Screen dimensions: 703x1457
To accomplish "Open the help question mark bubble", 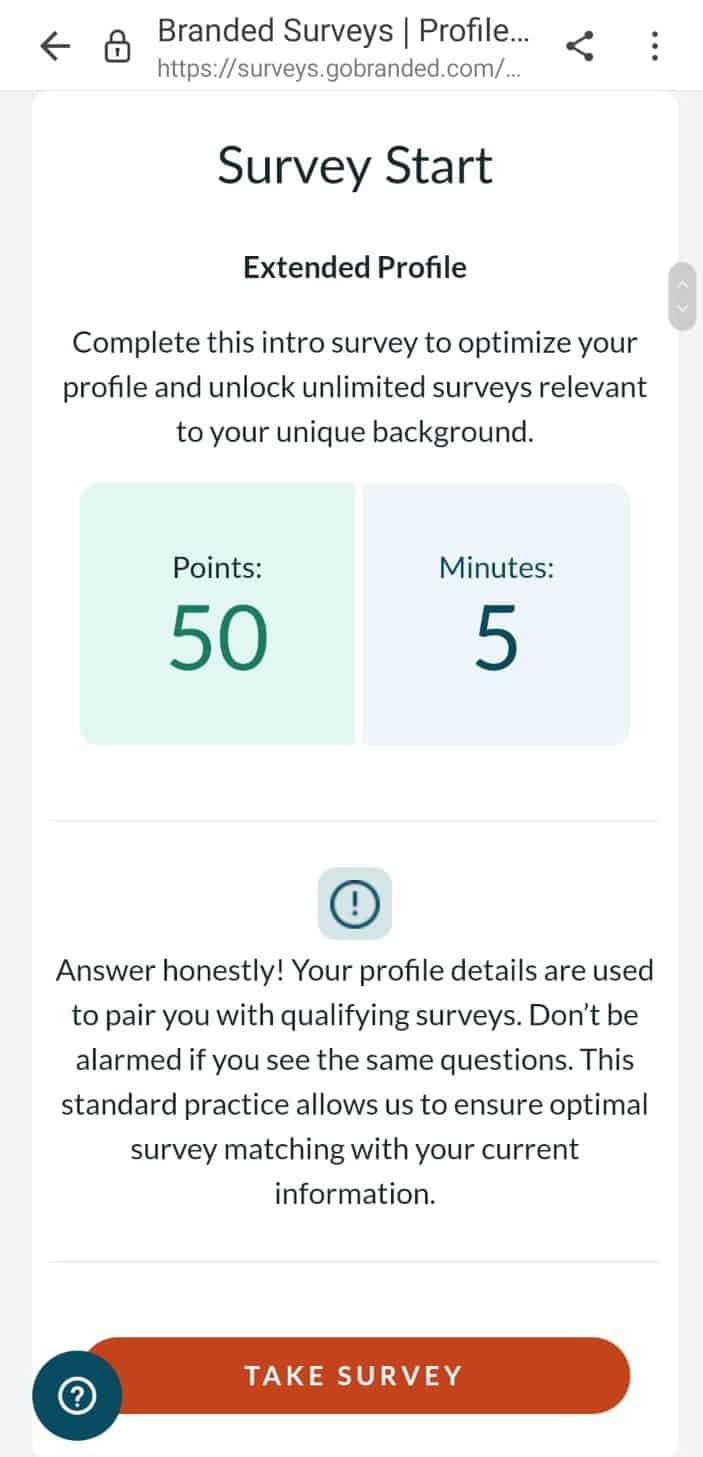I will pyautogui.click(x=77, y=1397).
